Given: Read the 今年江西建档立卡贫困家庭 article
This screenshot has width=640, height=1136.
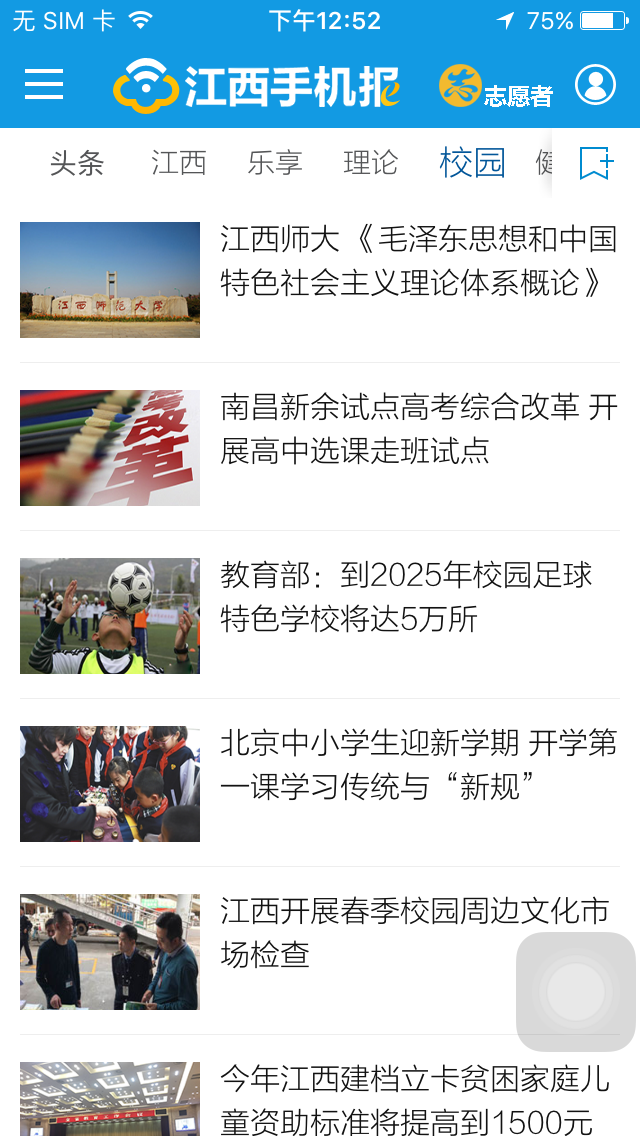Looking at the screenshot, I should [414, 1099].
